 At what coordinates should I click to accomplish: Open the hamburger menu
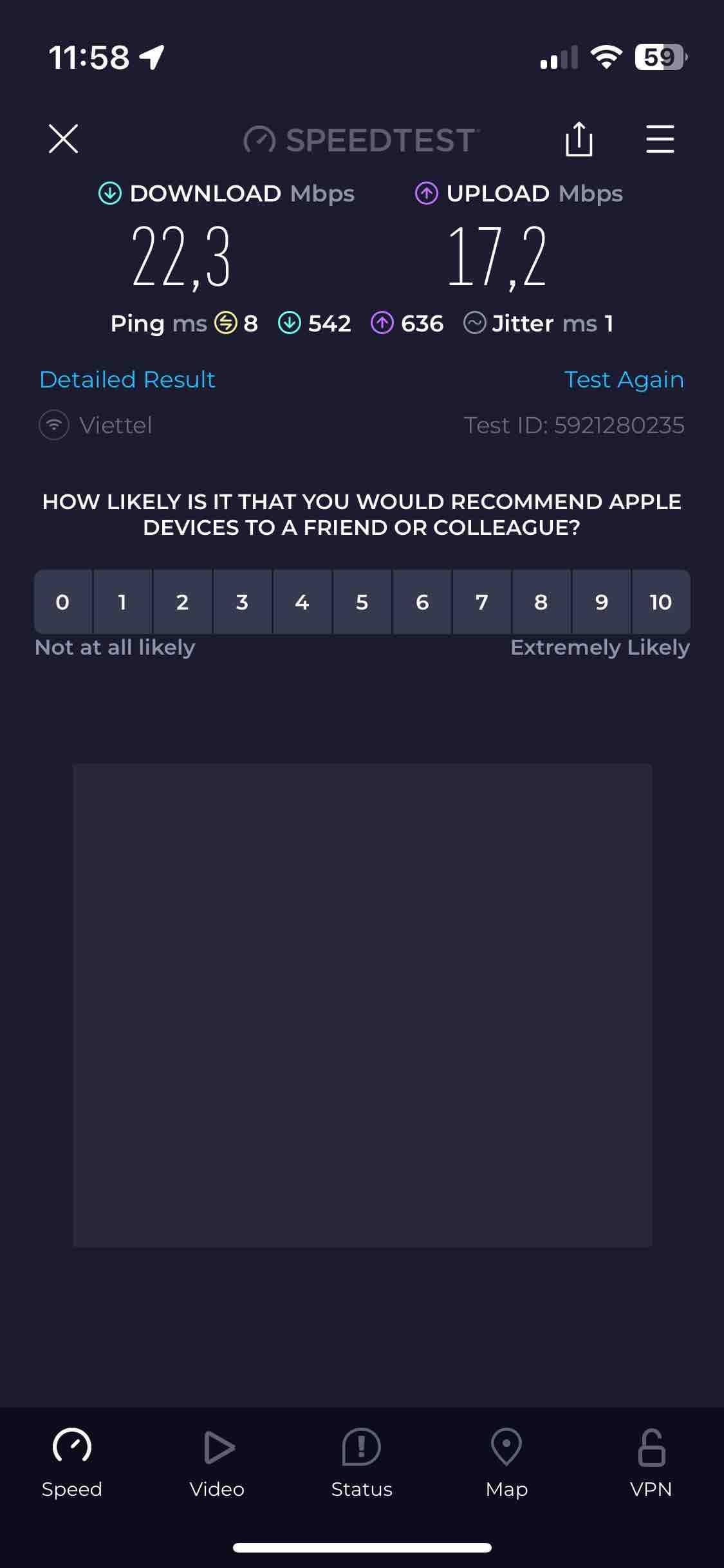click(x=660, y=139)
